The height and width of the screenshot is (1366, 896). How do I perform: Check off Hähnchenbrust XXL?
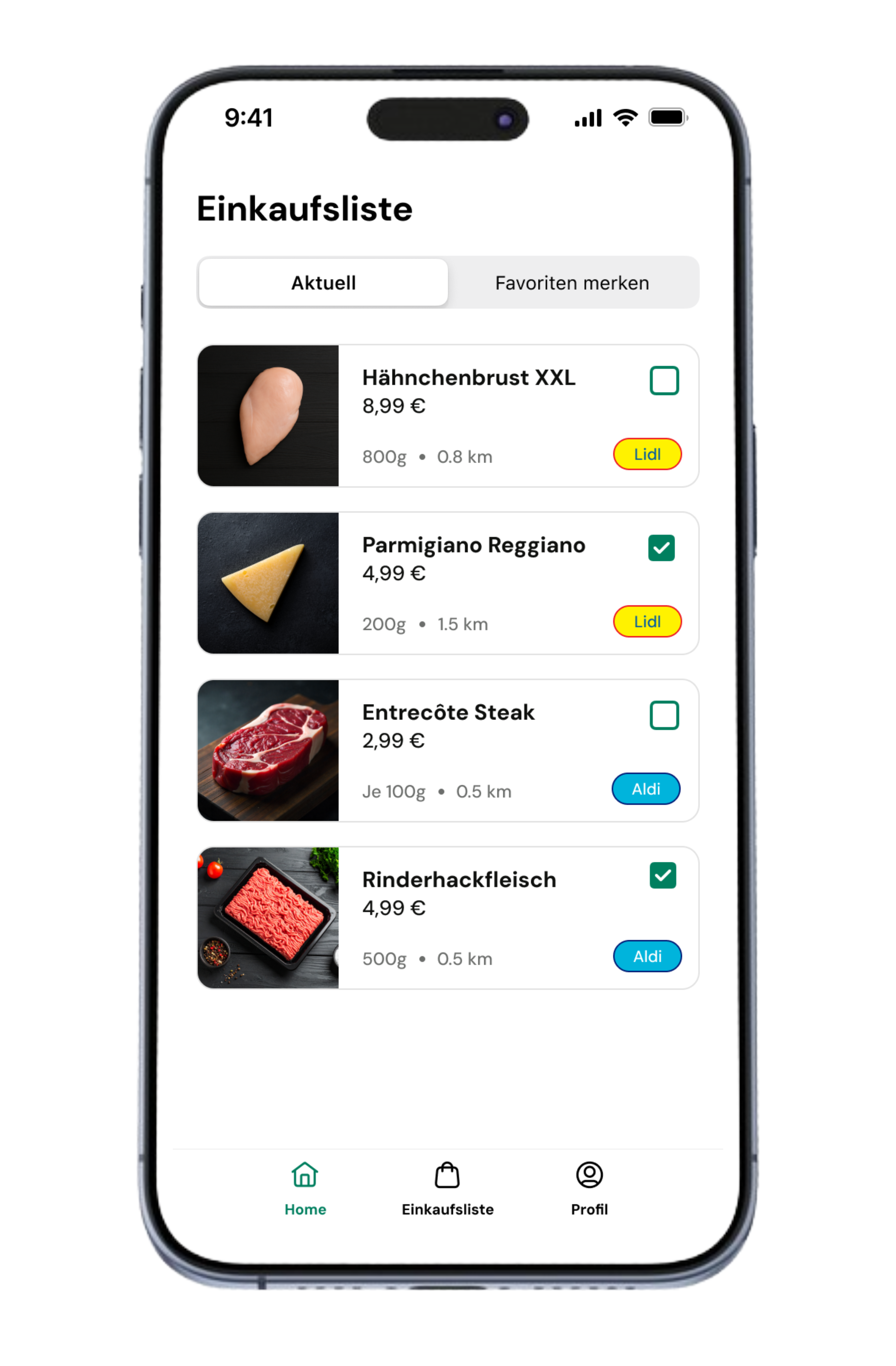point(664,381)
